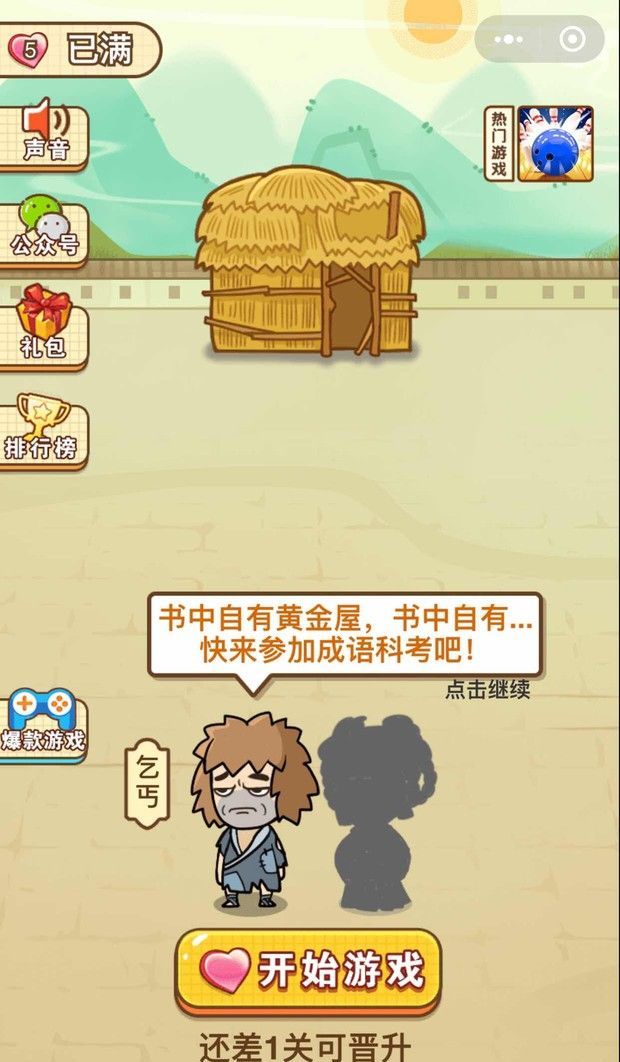The width and height of the screenshot is (620, 1062).
Task: Start the game with 开始游戏
Action: coord(308,970)
